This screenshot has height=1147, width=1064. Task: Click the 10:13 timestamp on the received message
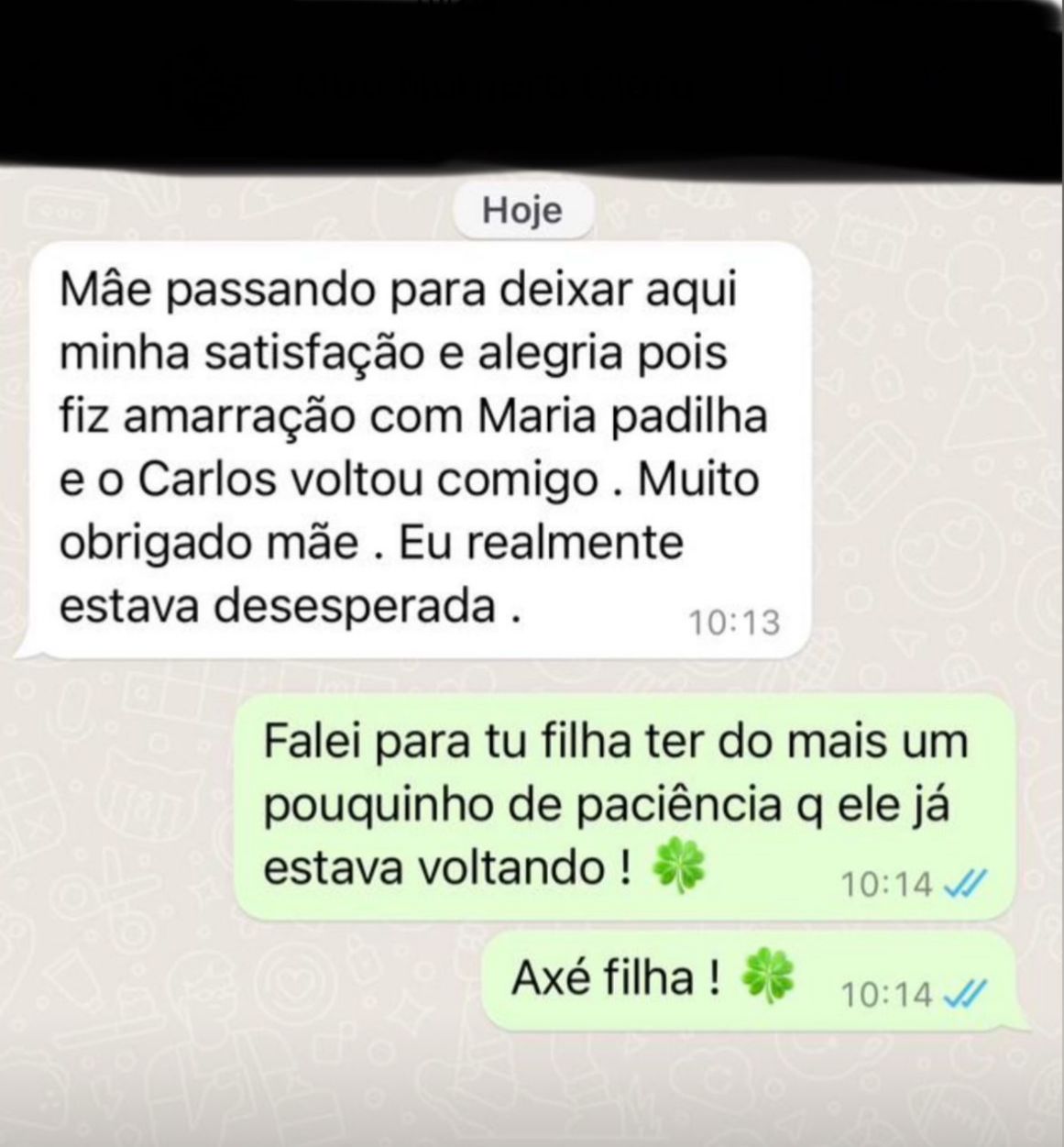click(x=737, y=620)
